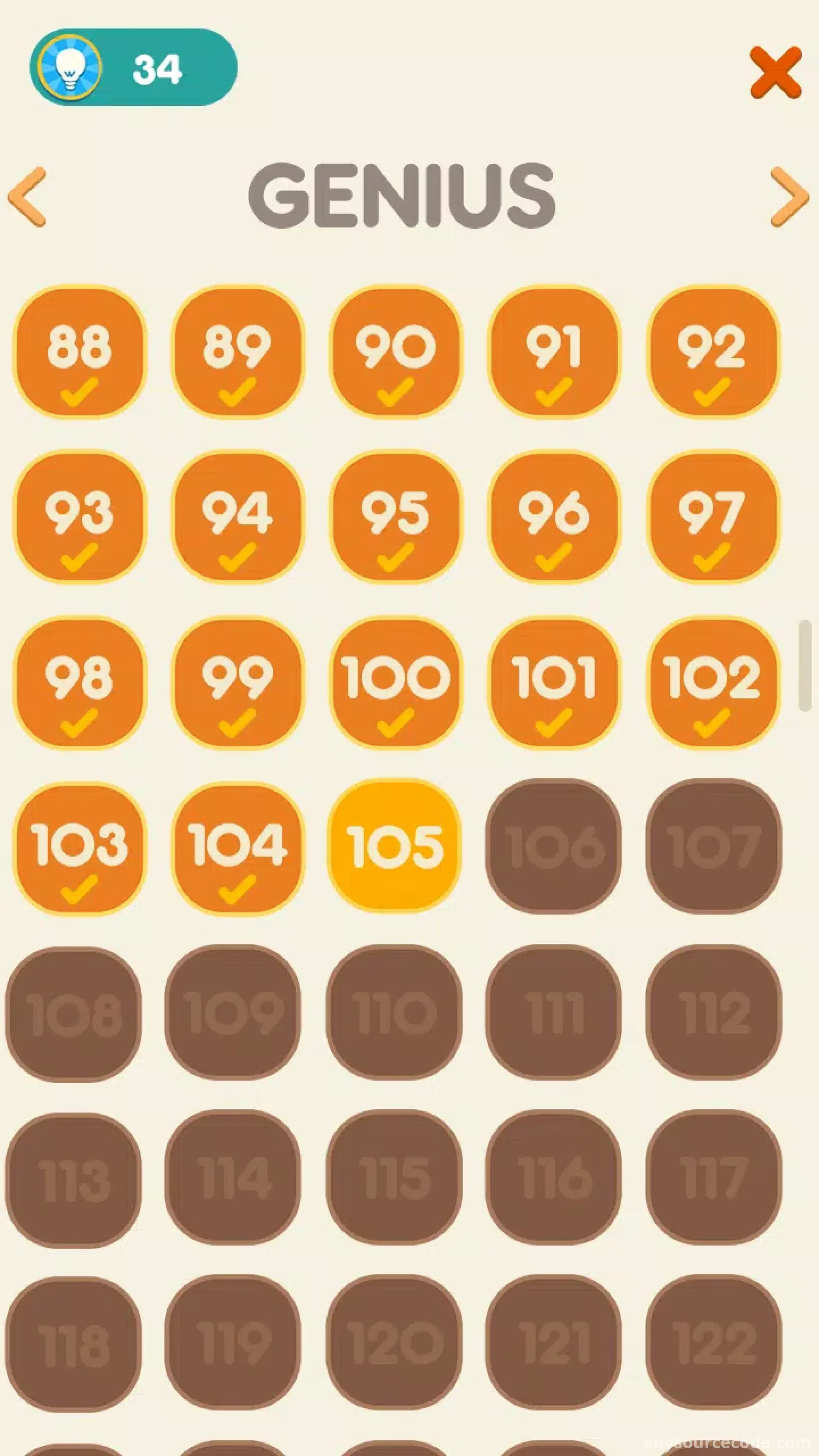Replay level 88

pos(79,352)
